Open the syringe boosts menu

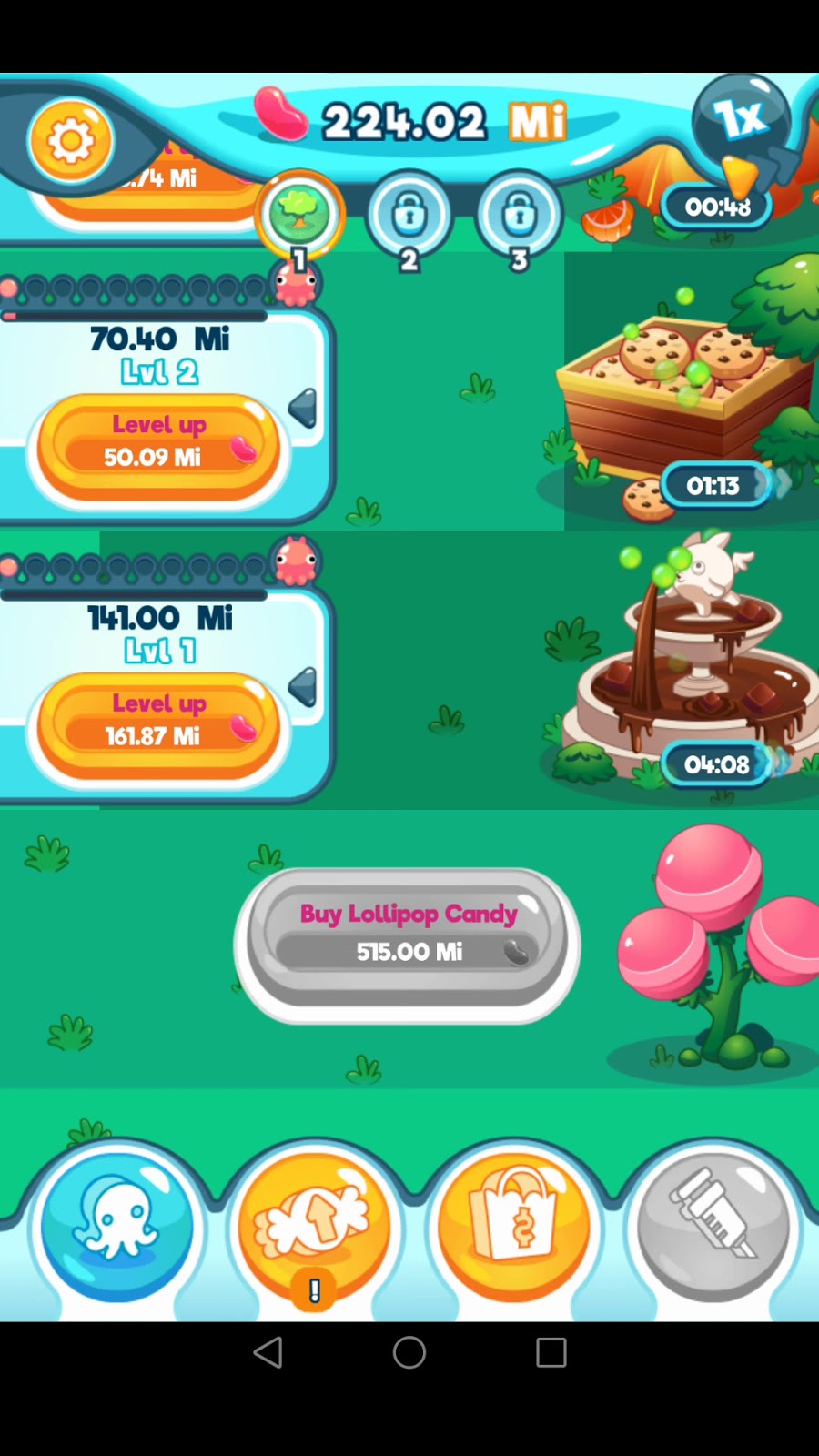[713, 1226]
